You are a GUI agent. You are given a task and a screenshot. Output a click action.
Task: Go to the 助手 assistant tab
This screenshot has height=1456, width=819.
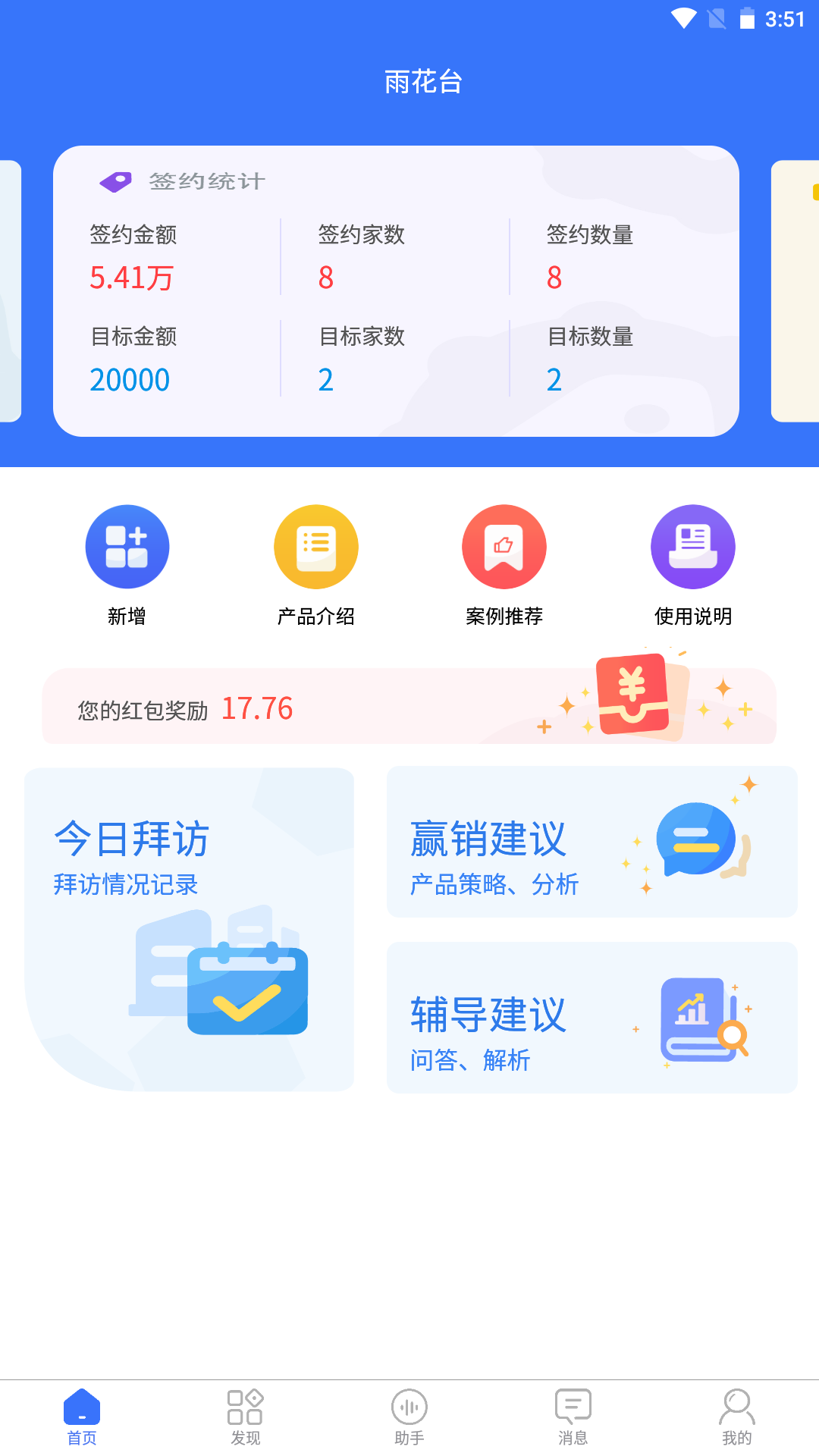point(409,1417)
